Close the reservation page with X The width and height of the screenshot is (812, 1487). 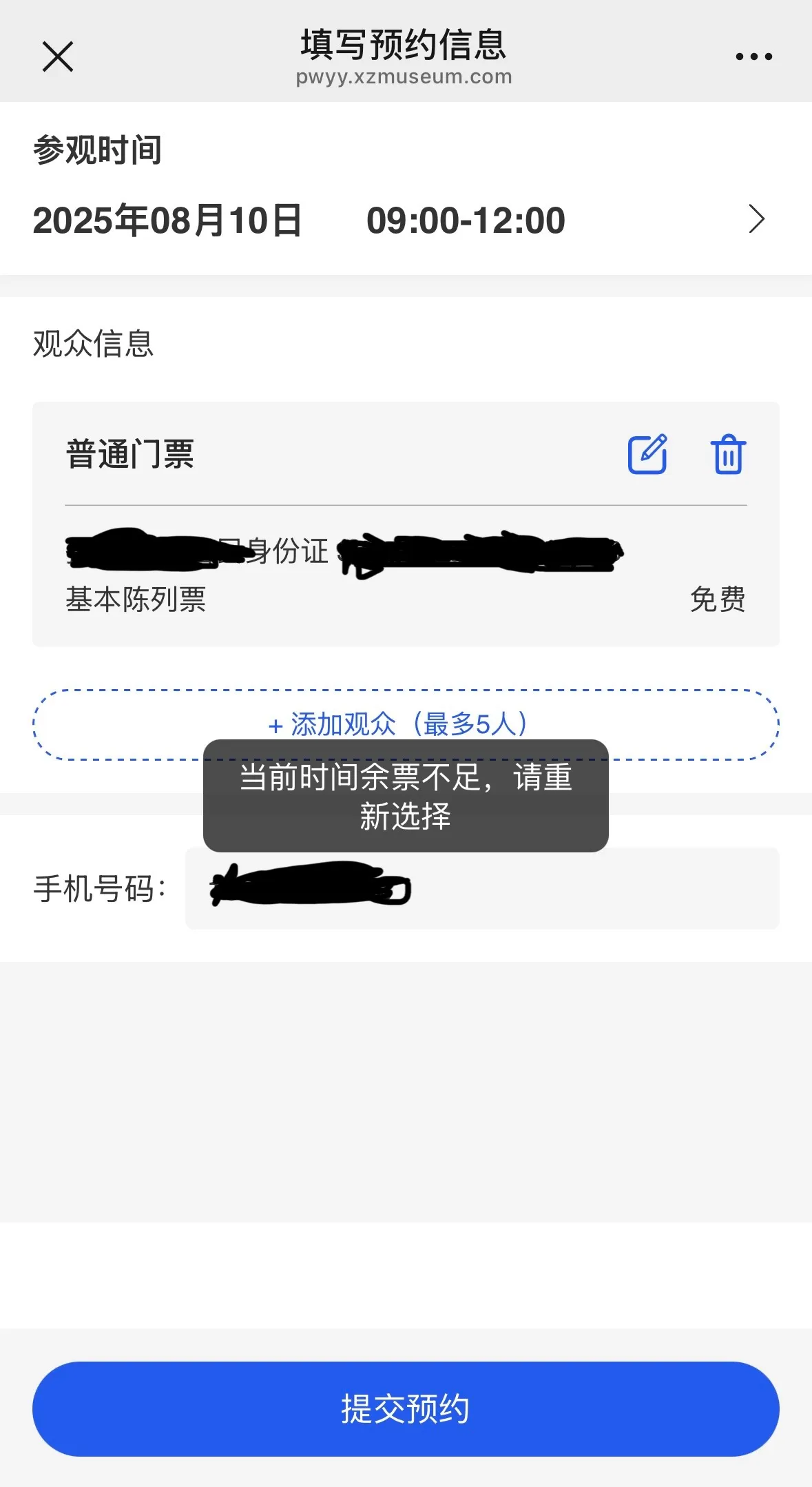click(58, 57)
